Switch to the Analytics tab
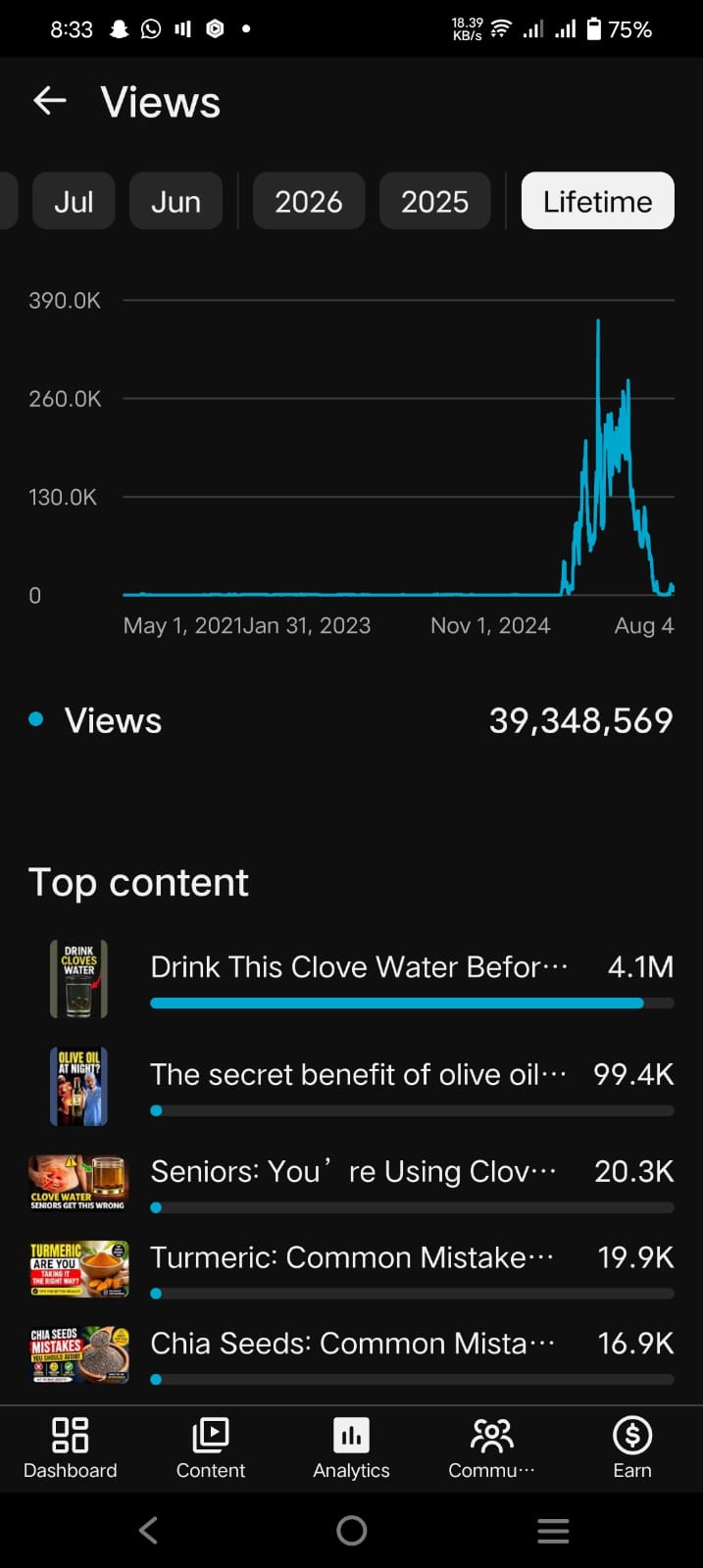Screen dimensions: 703x1568 351,1448
